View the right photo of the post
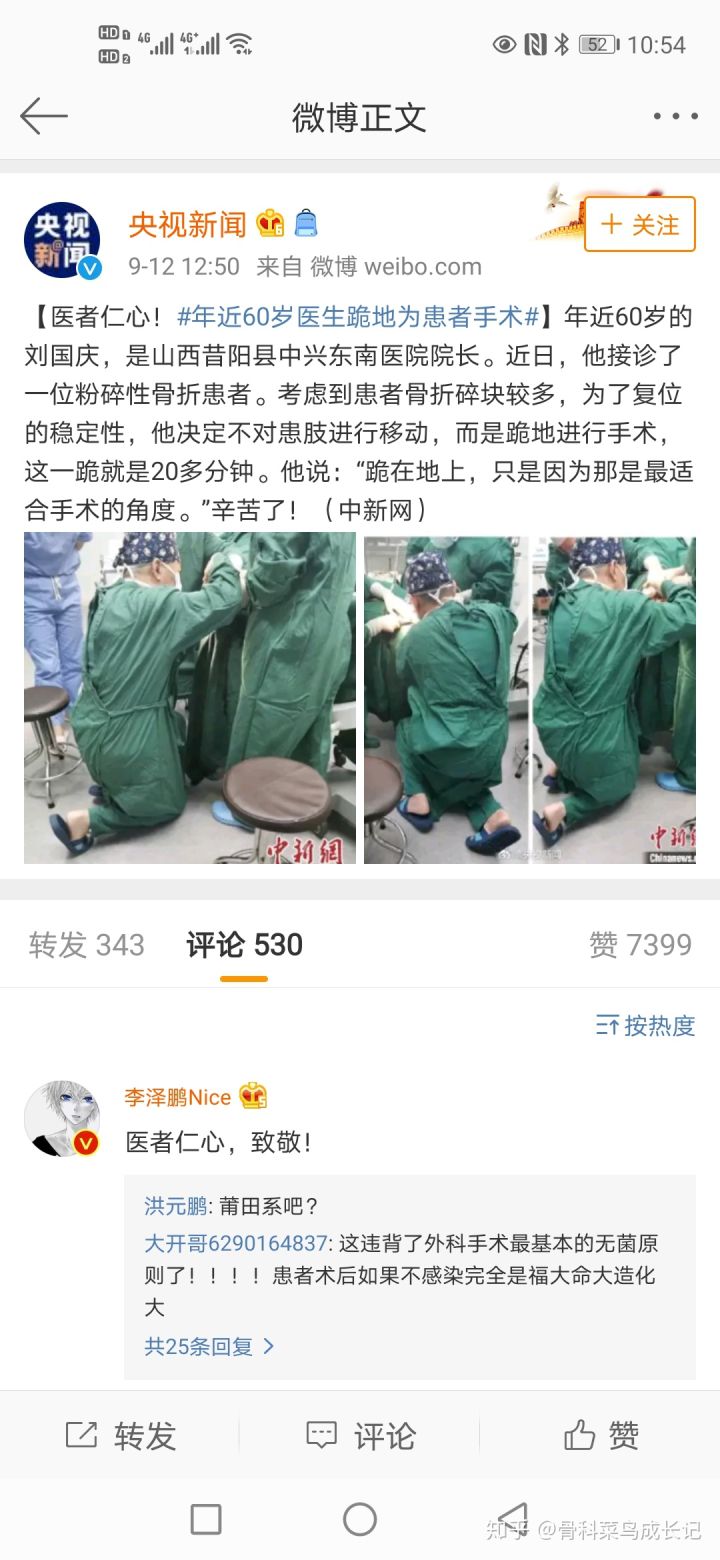The image size is (720, 1560). pos(530,697)
